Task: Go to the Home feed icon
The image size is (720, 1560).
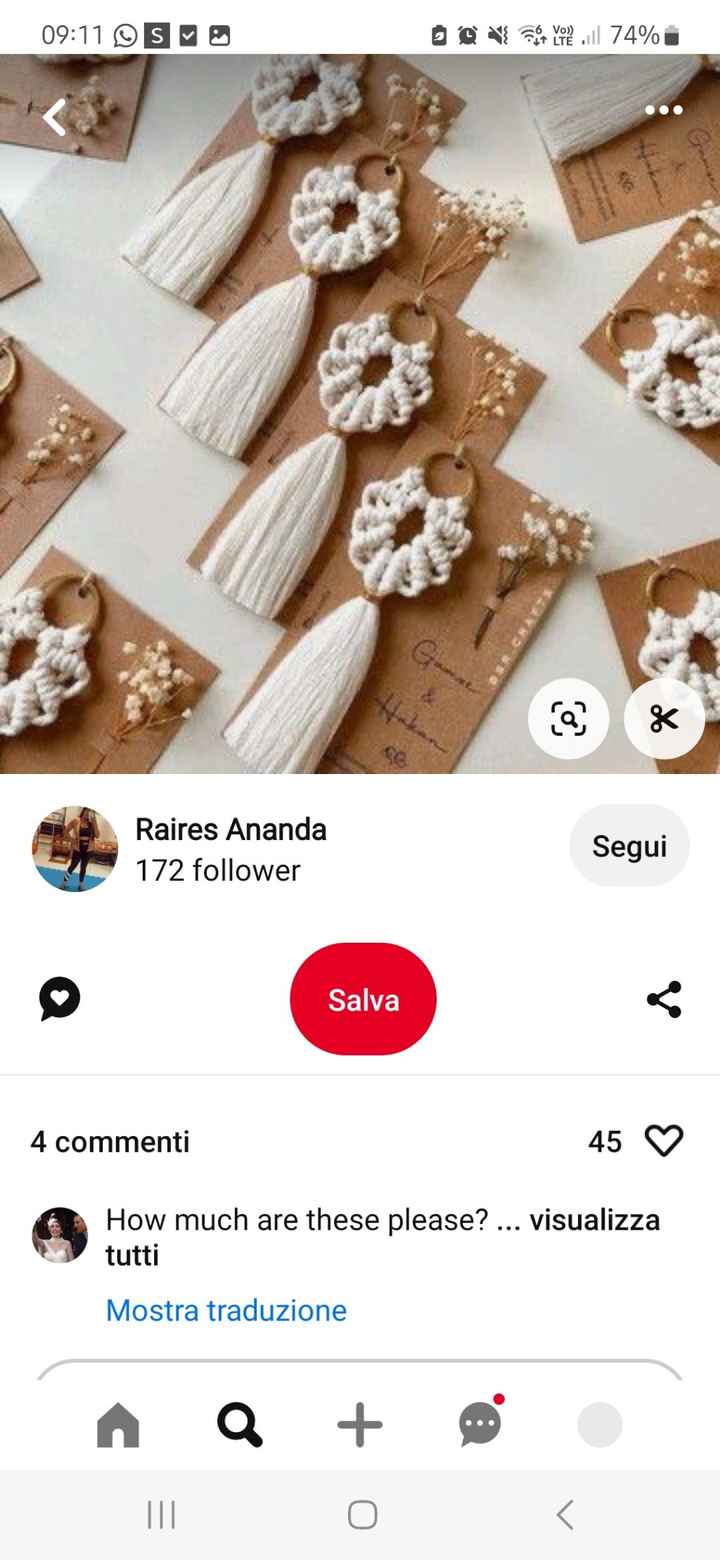Action: tap(118, 1425)
